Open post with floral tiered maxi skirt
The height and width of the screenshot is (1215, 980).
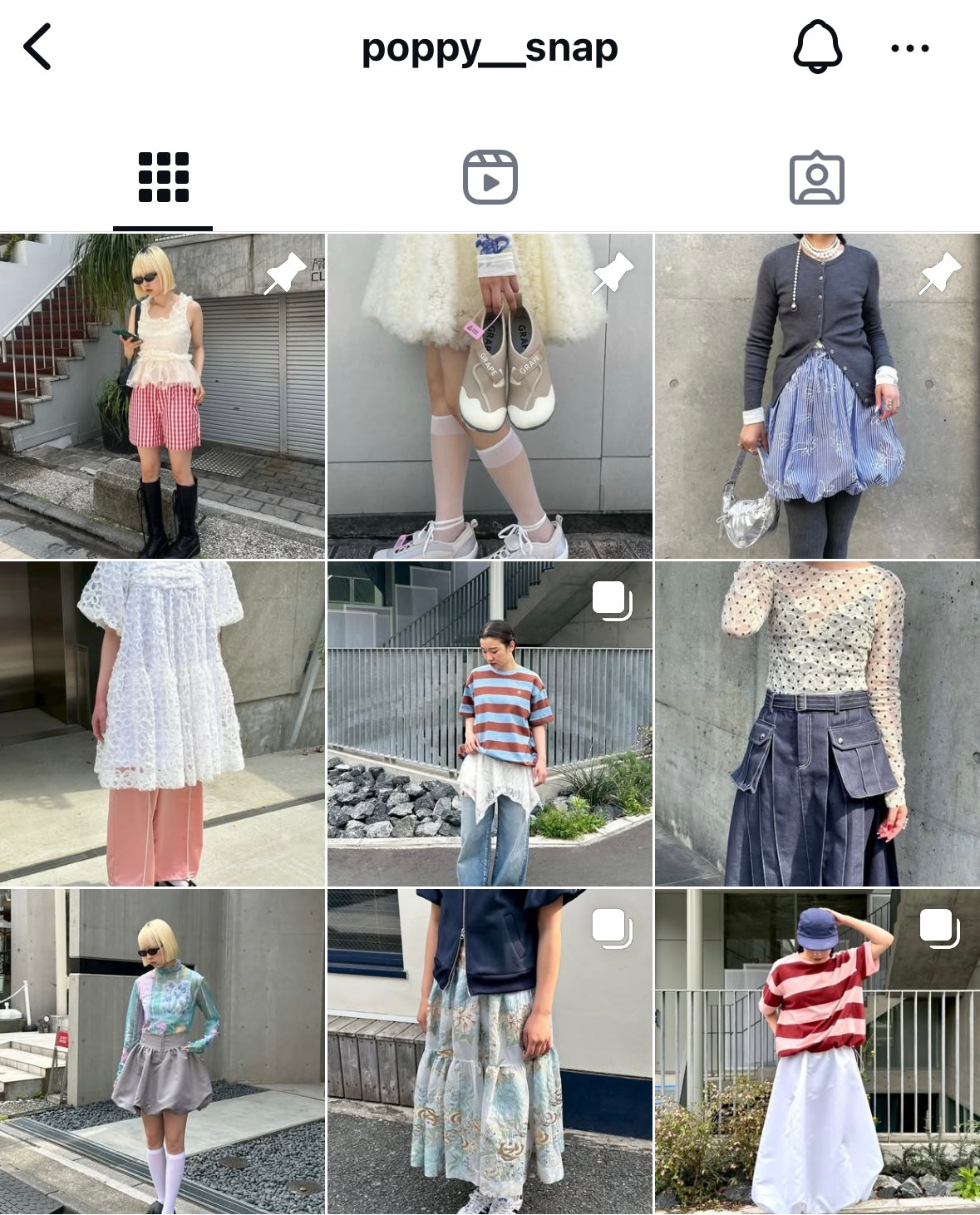point(490,1051)
